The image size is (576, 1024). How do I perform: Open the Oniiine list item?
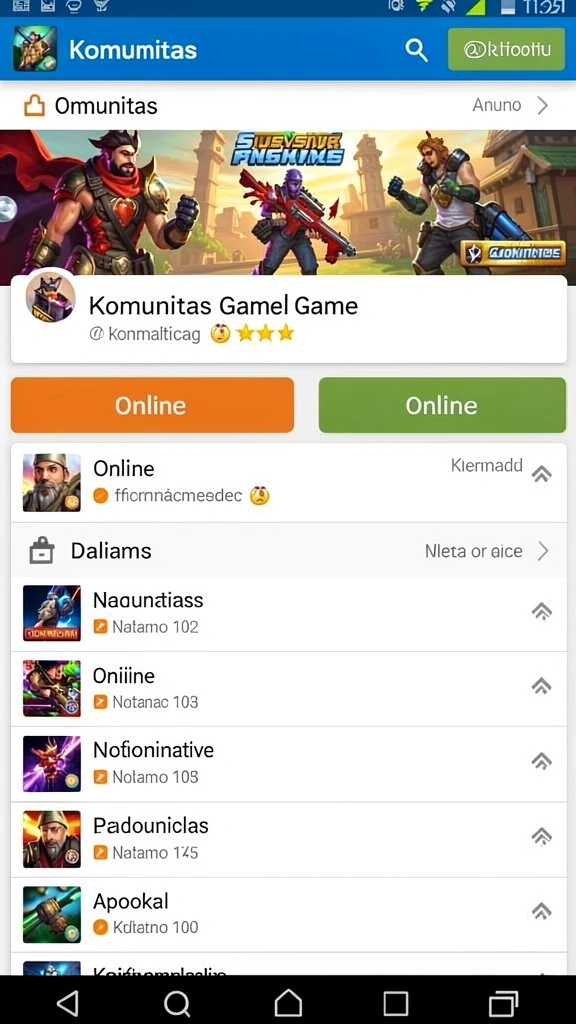[x=289, y=688]
